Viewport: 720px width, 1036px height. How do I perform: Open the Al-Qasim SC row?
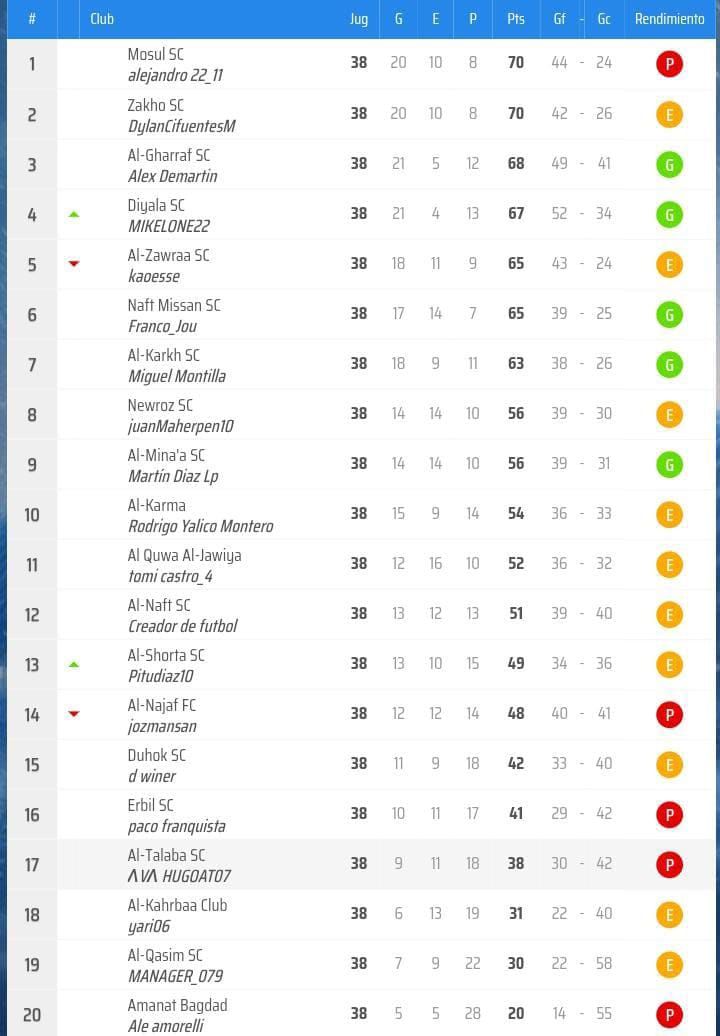coord(165,955)
